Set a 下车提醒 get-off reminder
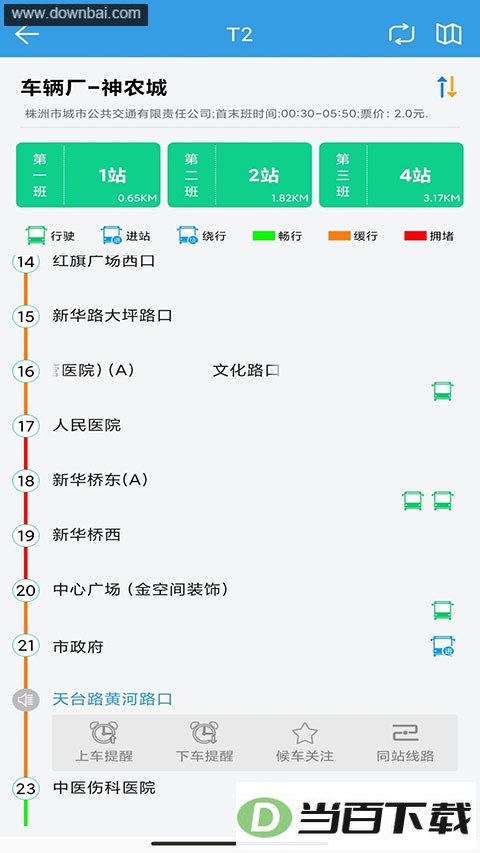 [x=204, y=742]
